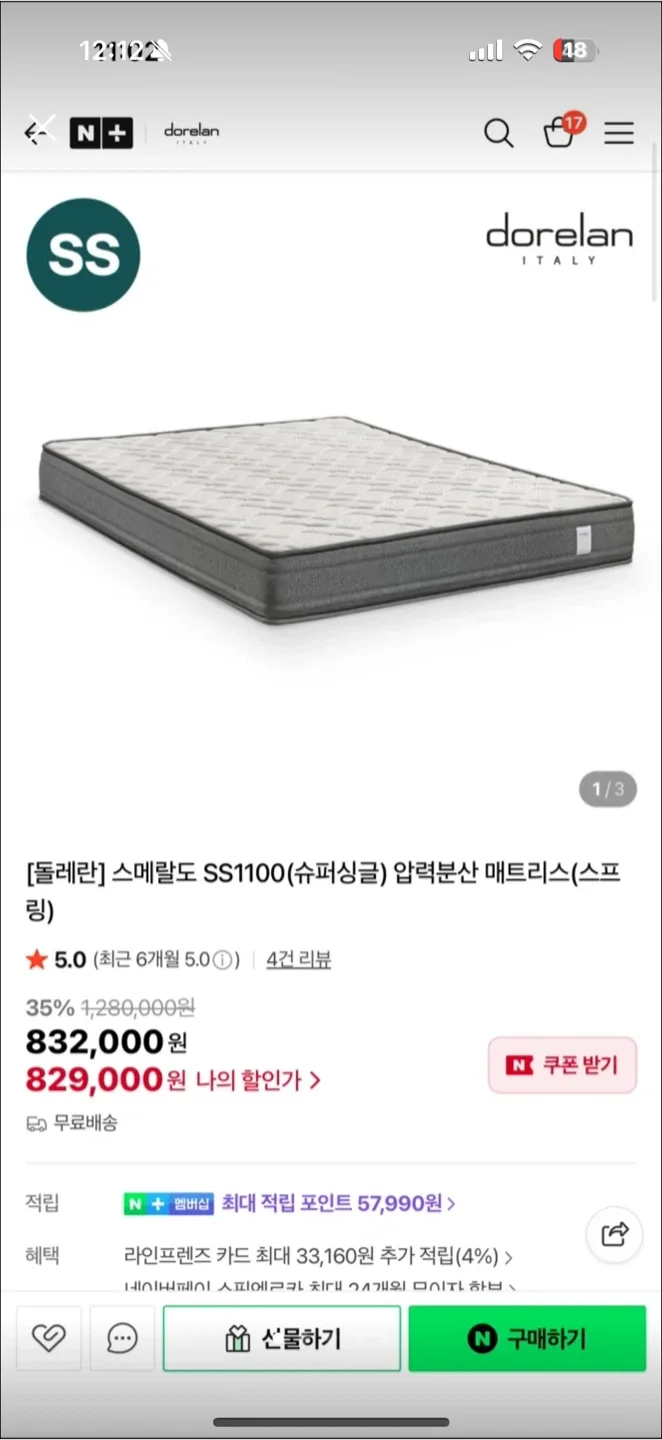The width and height of the screenshot is (662, 1440).
Task: Open 최대 적립 포인트 57,990원 details
Action: click(x=337, y=1203)
